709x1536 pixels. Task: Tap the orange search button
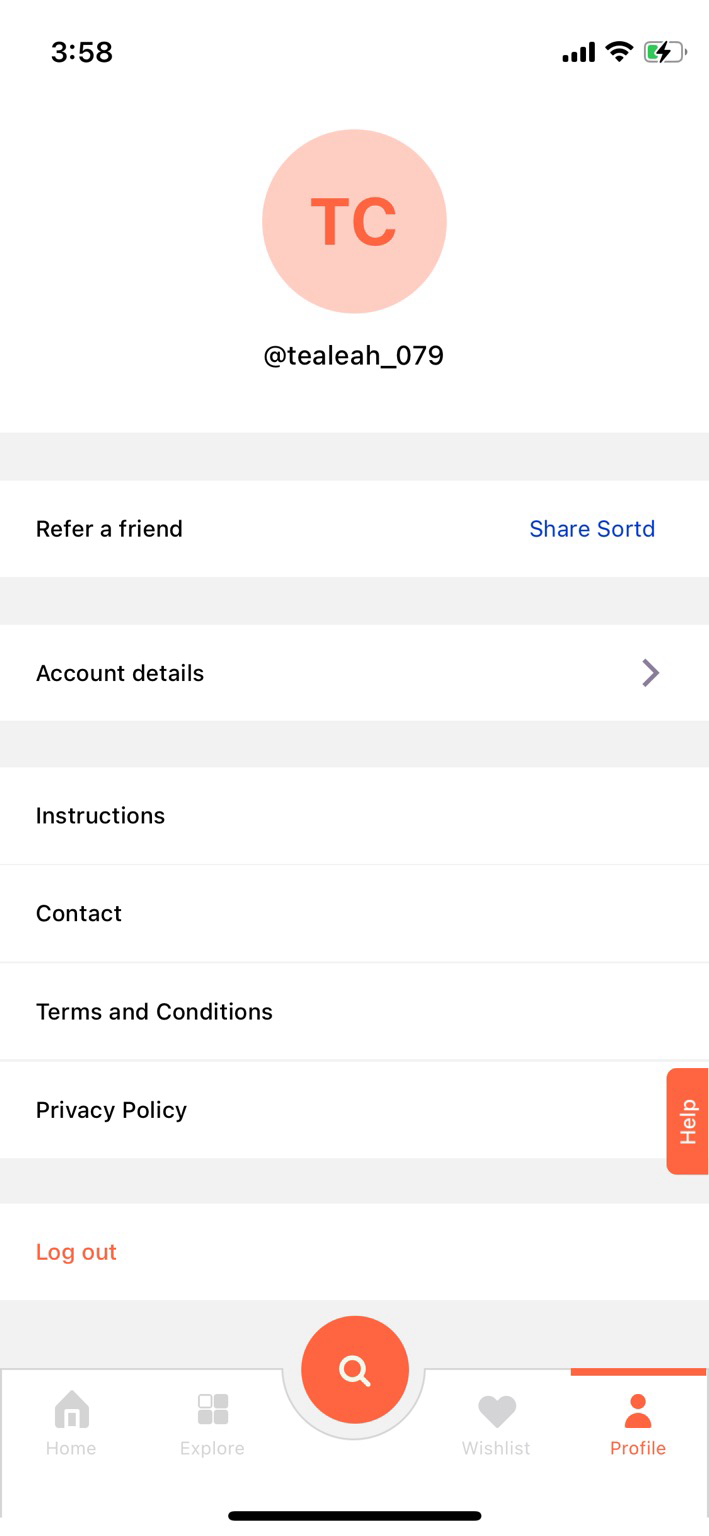tap(355, 1370)
